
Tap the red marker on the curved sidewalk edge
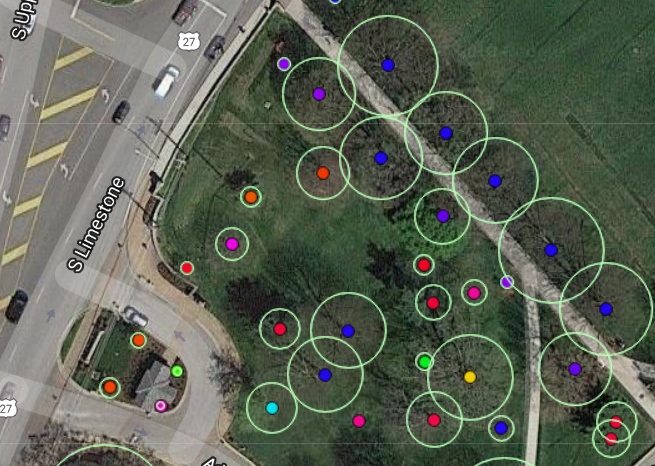[x=187, y=268]
